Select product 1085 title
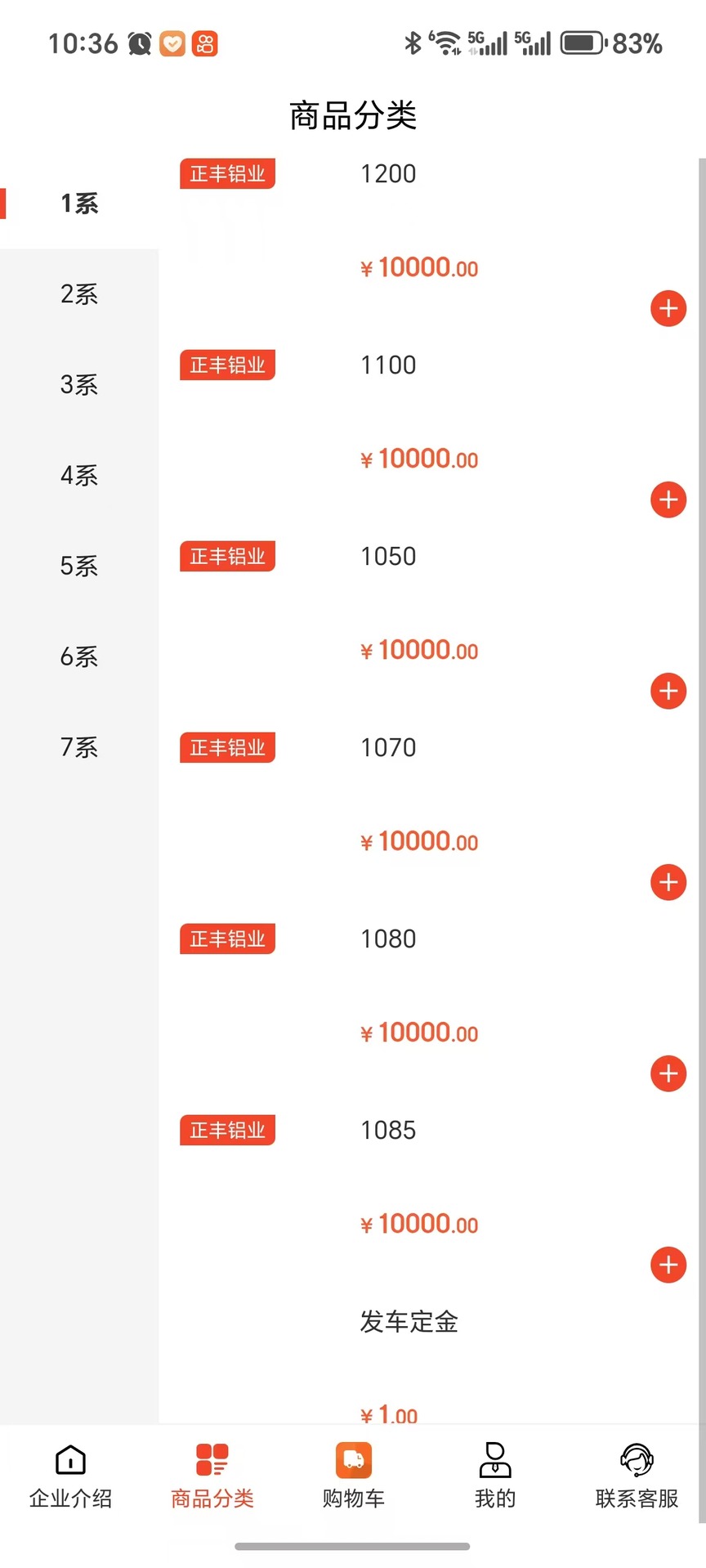This screenshot has height=1568, width=706. point(388,1130)
